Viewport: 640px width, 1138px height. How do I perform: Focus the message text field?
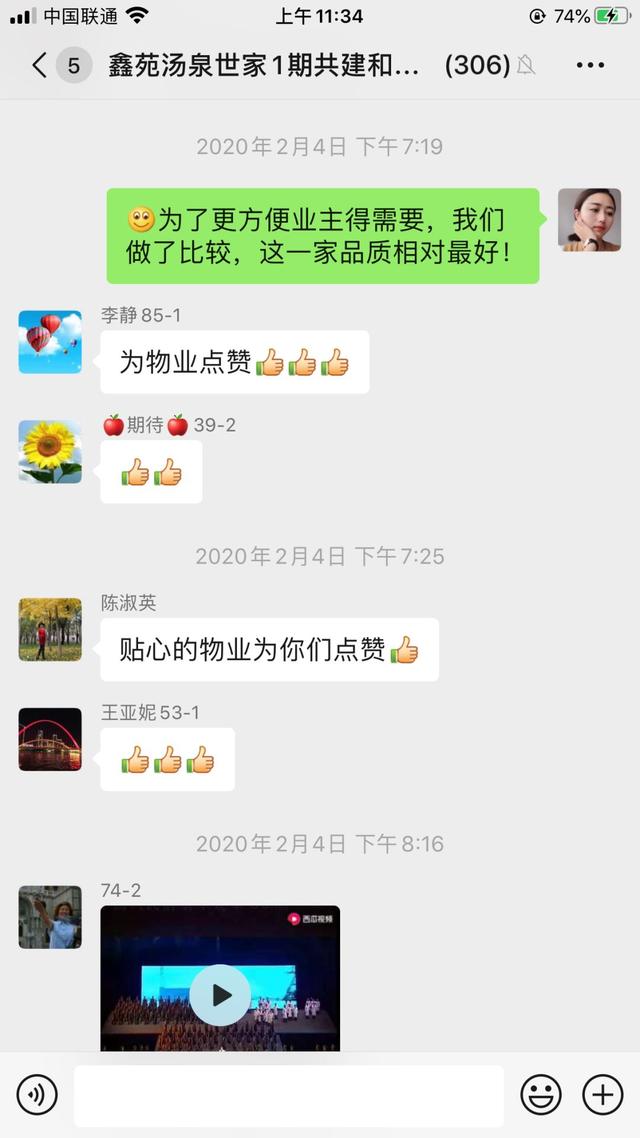click(289, 1096)
